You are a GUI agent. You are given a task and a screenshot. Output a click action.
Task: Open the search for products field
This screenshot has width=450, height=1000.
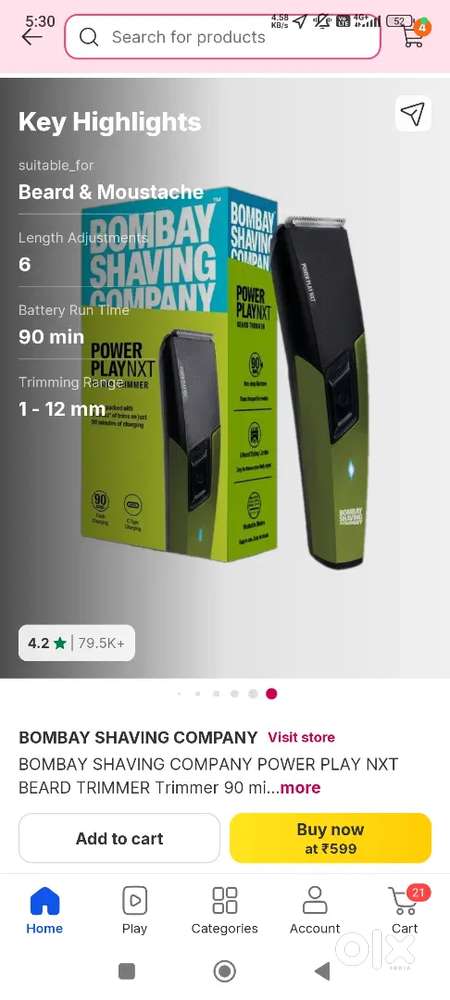point(222,37)
